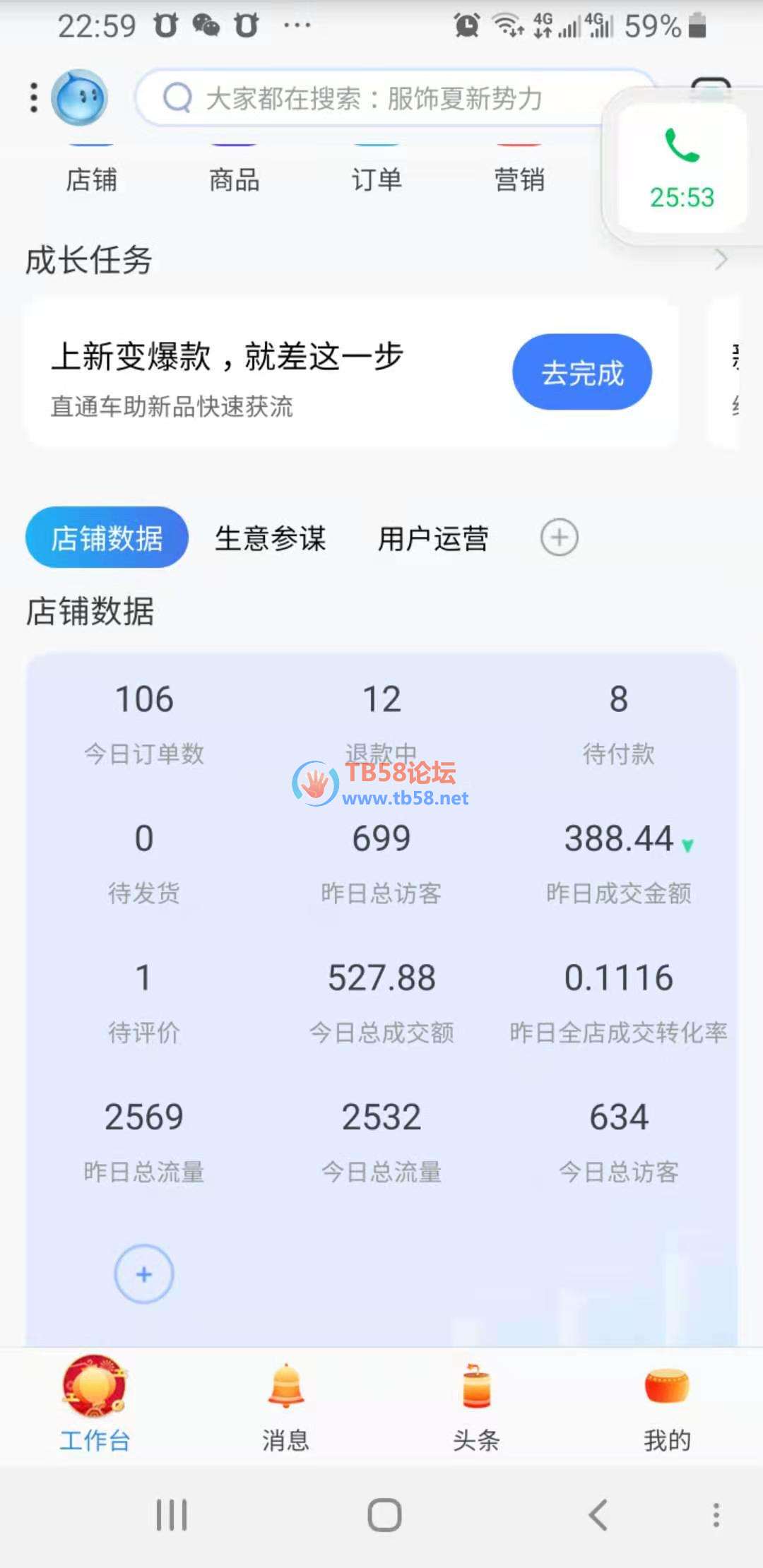This screenshot has width=763, height=1568.
Task: Tap 去完成 on the growth task
Action: pyautogui.click(x=581, y=372)
